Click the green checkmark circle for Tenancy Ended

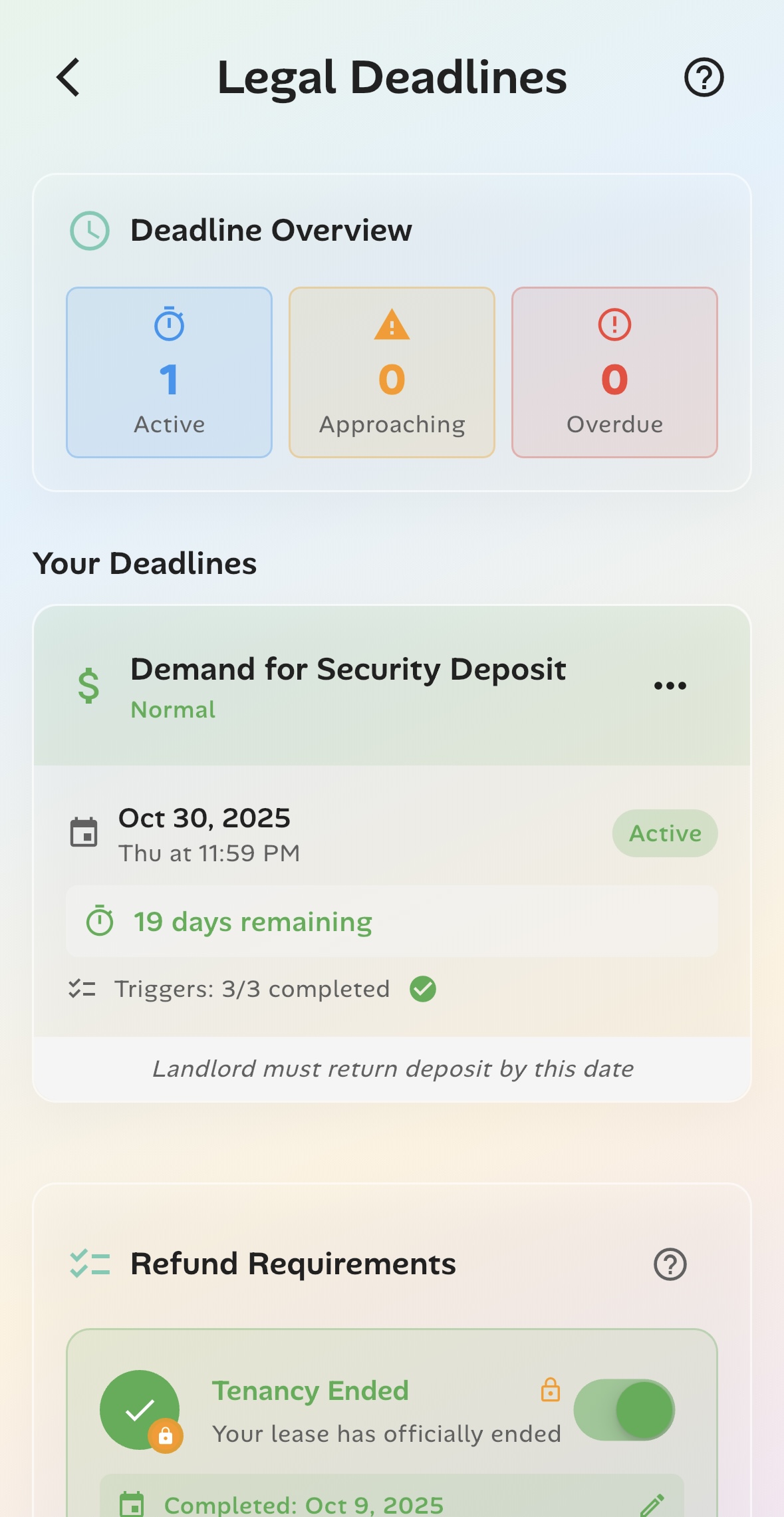tap(140, 1409)
